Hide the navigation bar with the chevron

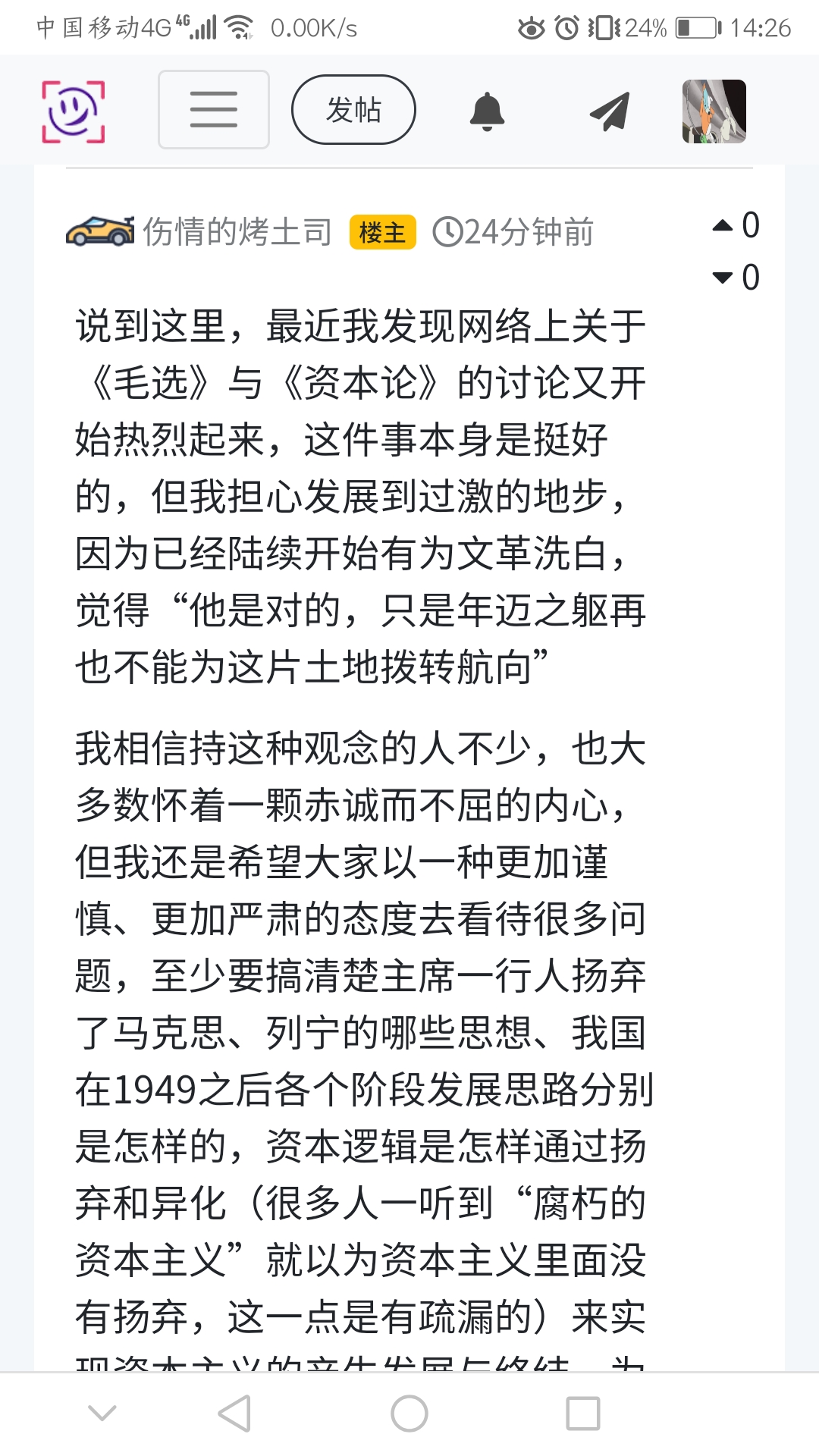(x=102, y=1414)
